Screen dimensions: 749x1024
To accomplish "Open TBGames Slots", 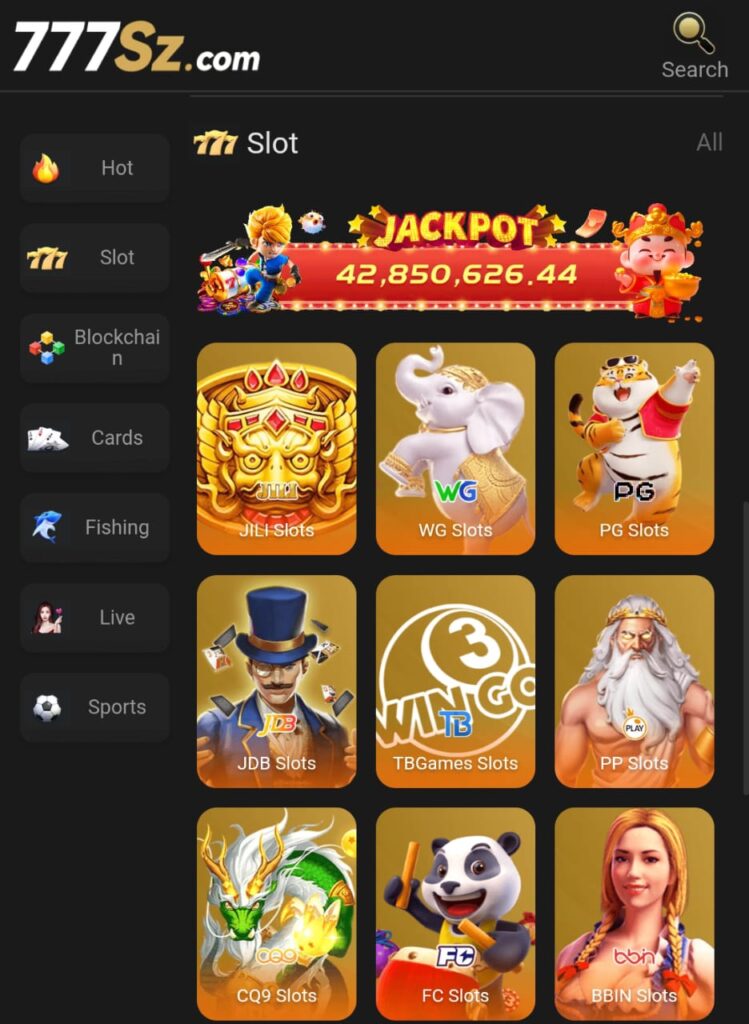I will pyautogui.click(x=455, y=681).
